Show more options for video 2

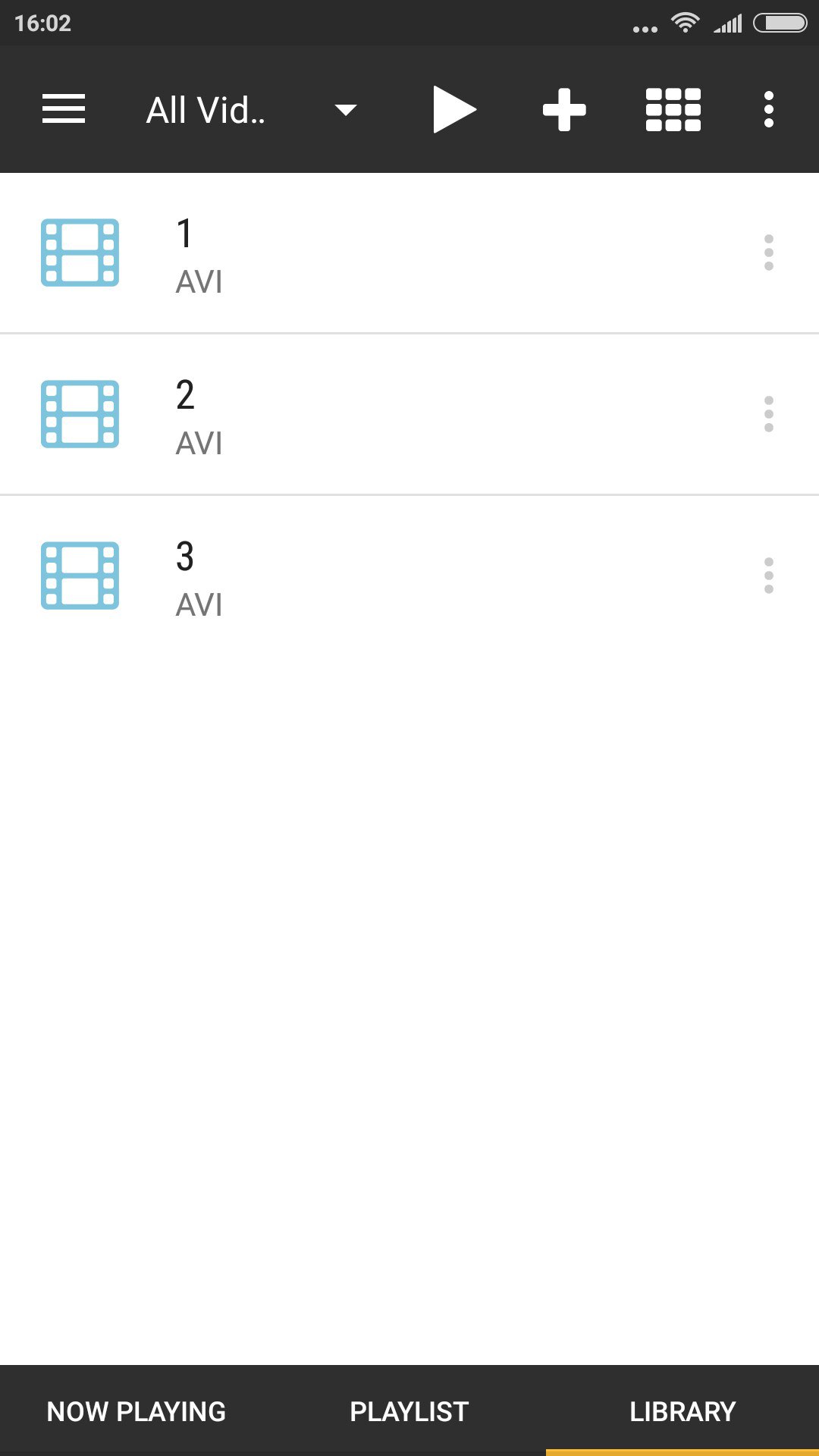[x=769, y=414]
